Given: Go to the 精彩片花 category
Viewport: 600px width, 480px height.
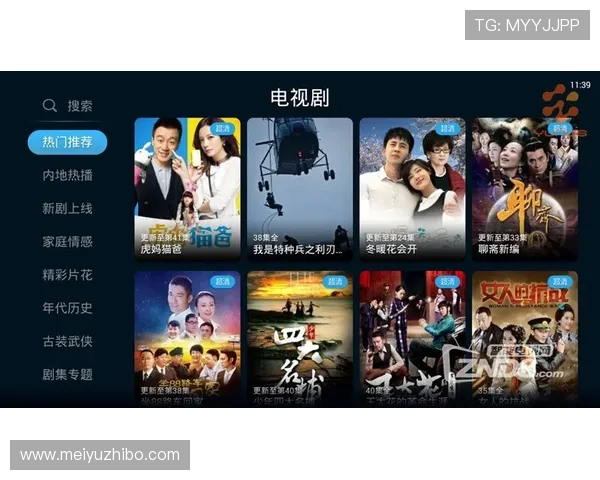Looking at the screenshot, I should [67, 274].
